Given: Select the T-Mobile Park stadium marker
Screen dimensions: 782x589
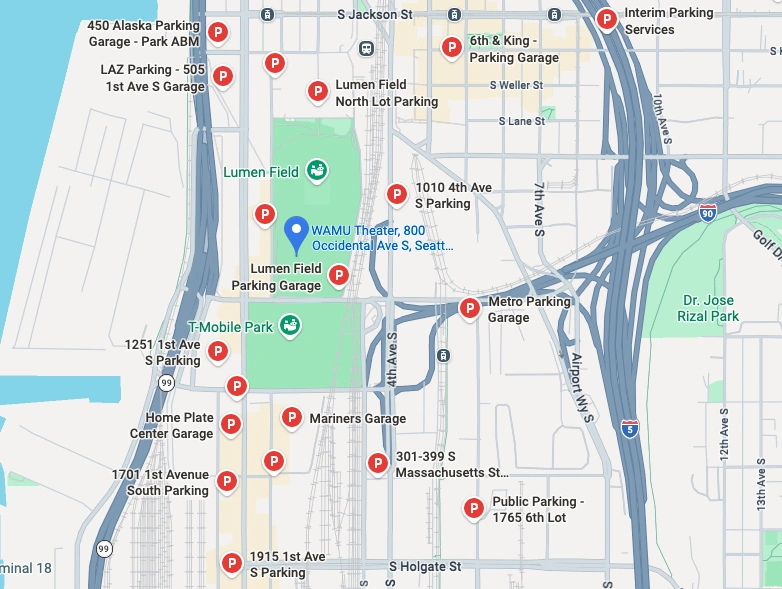Looking at the screenshot, I should [290, 326].
